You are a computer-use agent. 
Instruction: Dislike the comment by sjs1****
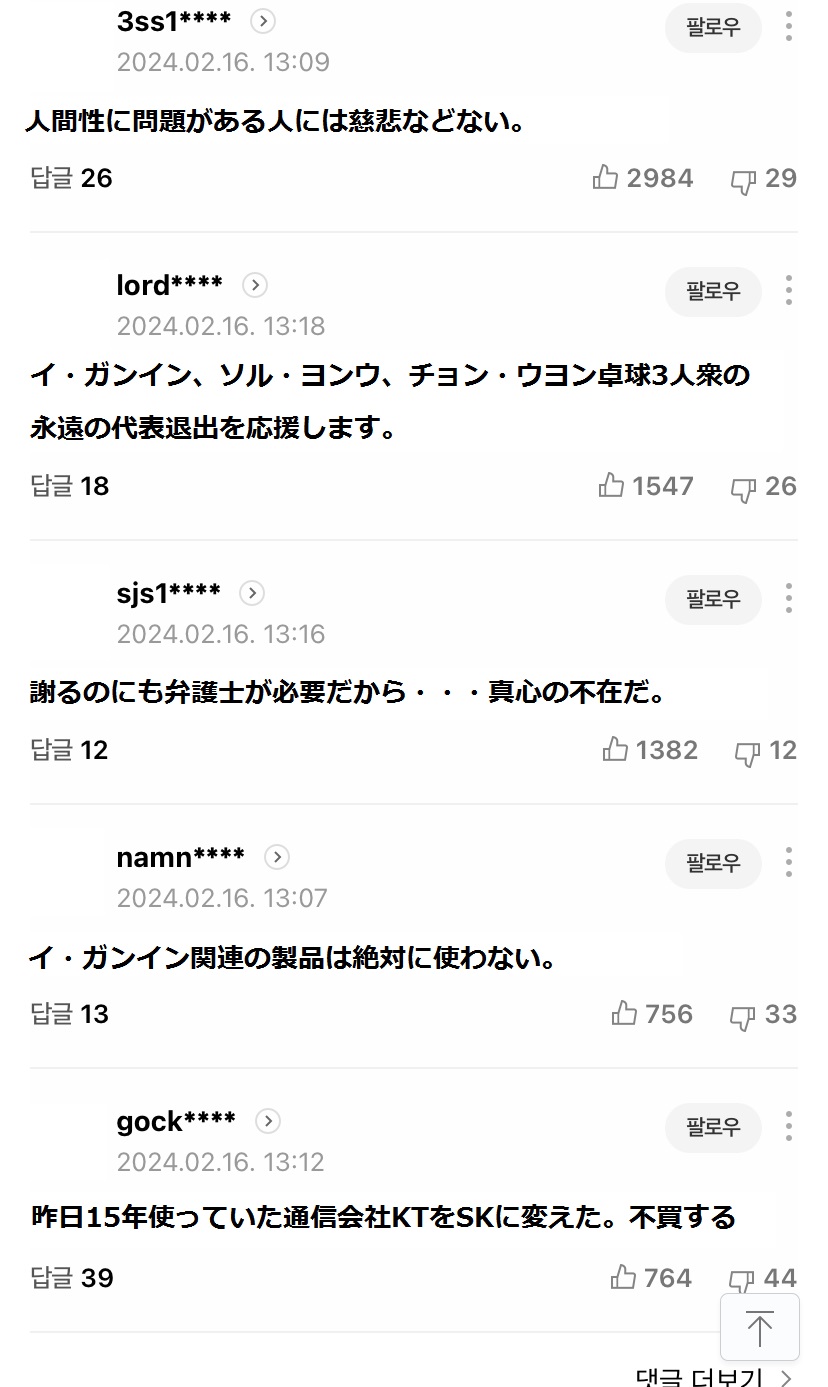click(x=747, y=752)
